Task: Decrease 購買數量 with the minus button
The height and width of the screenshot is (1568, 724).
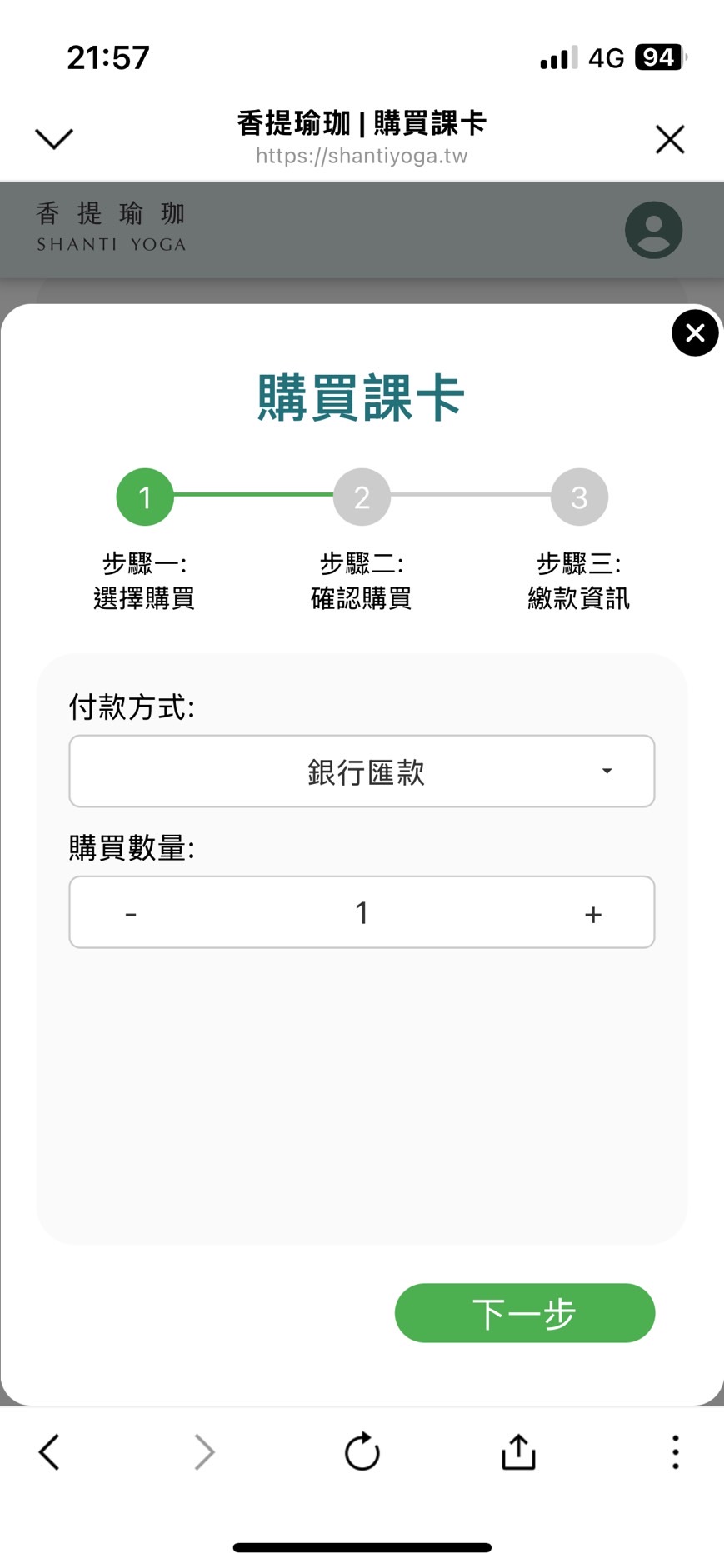Action: pyautogui.click(x=131, y=914)
